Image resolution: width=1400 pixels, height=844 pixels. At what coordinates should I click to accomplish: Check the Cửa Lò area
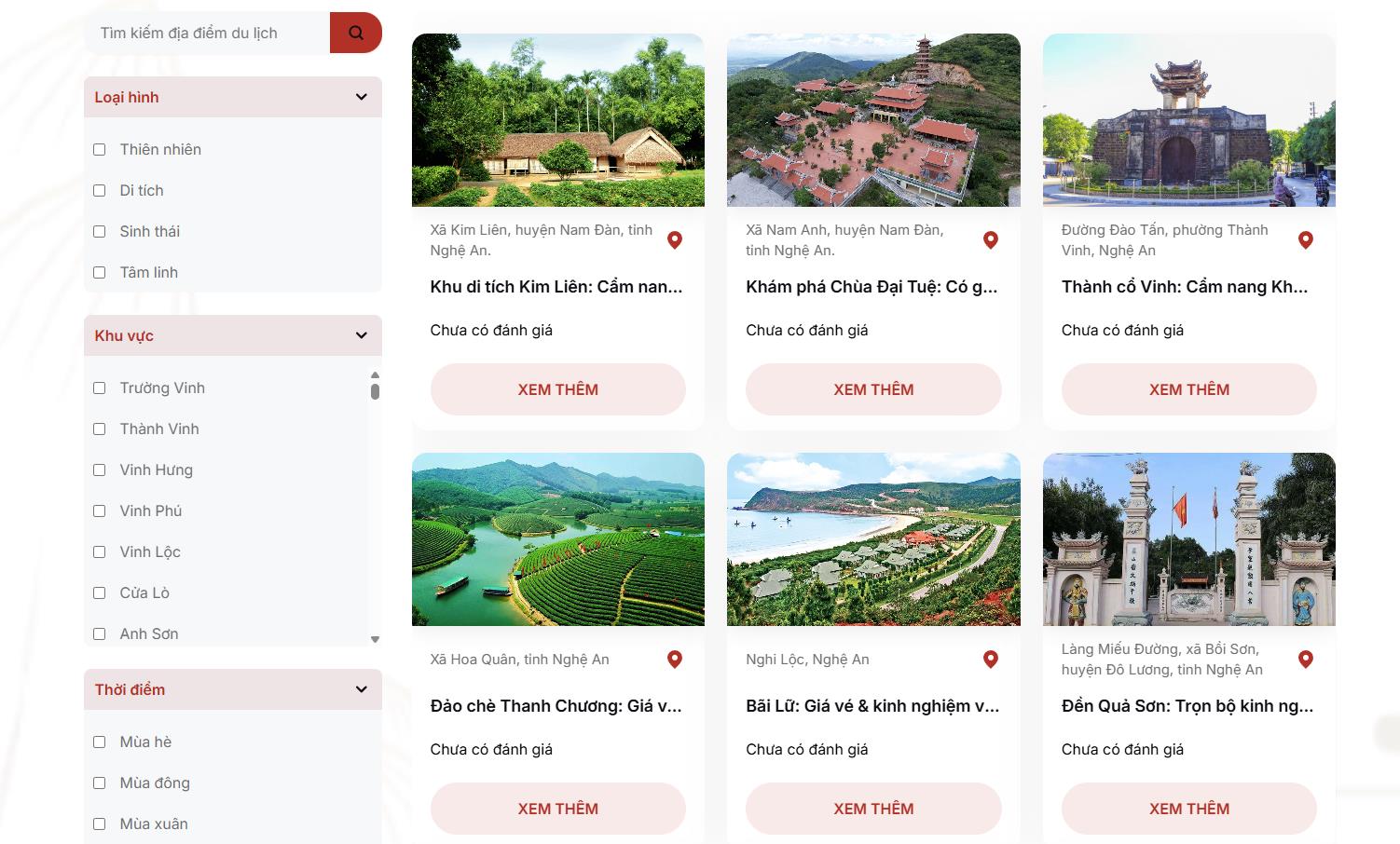pos(100,592)
